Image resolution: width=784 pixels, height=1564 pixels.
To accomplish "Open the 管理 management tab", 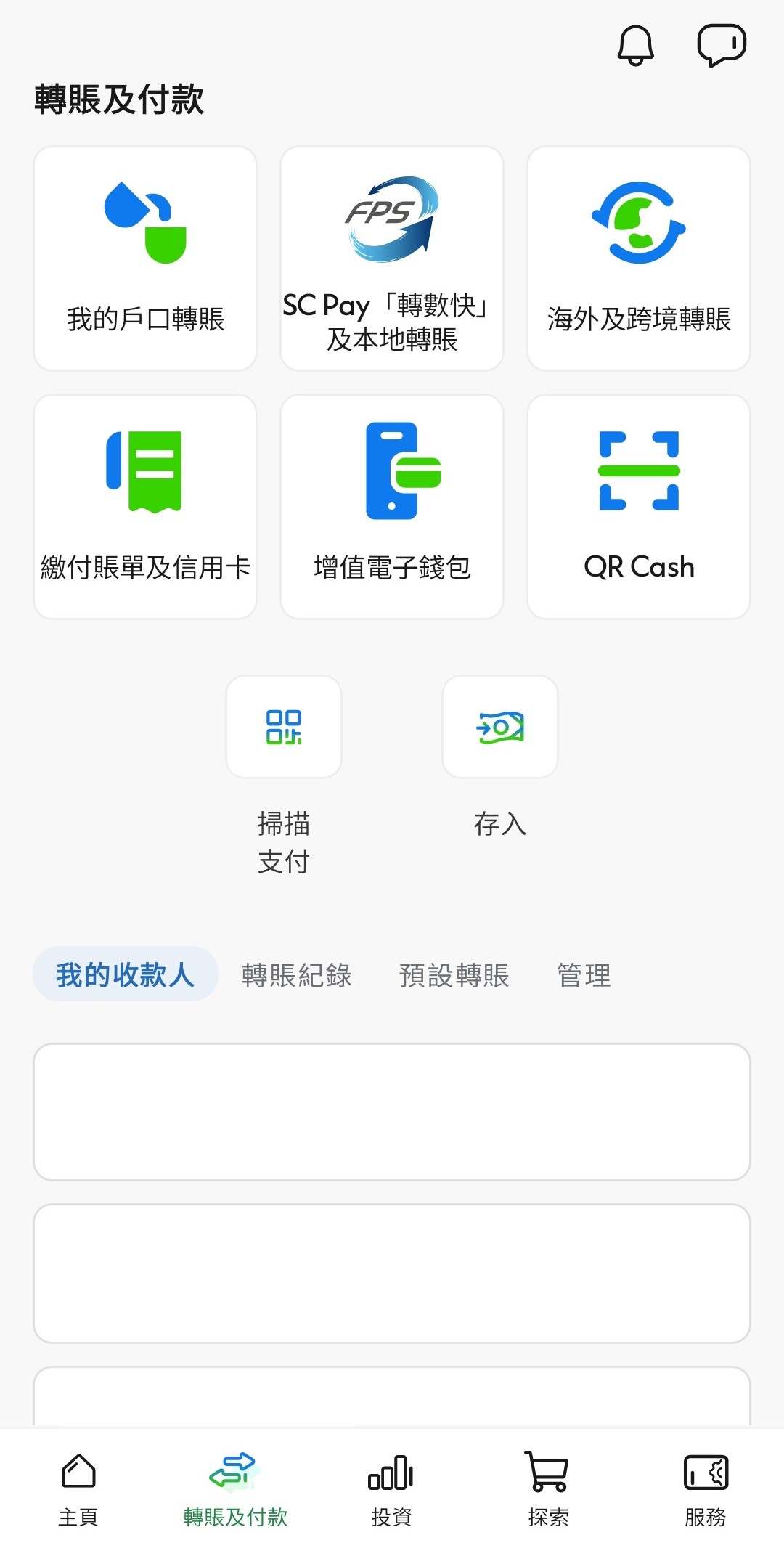I will click(x=583, y=976).
